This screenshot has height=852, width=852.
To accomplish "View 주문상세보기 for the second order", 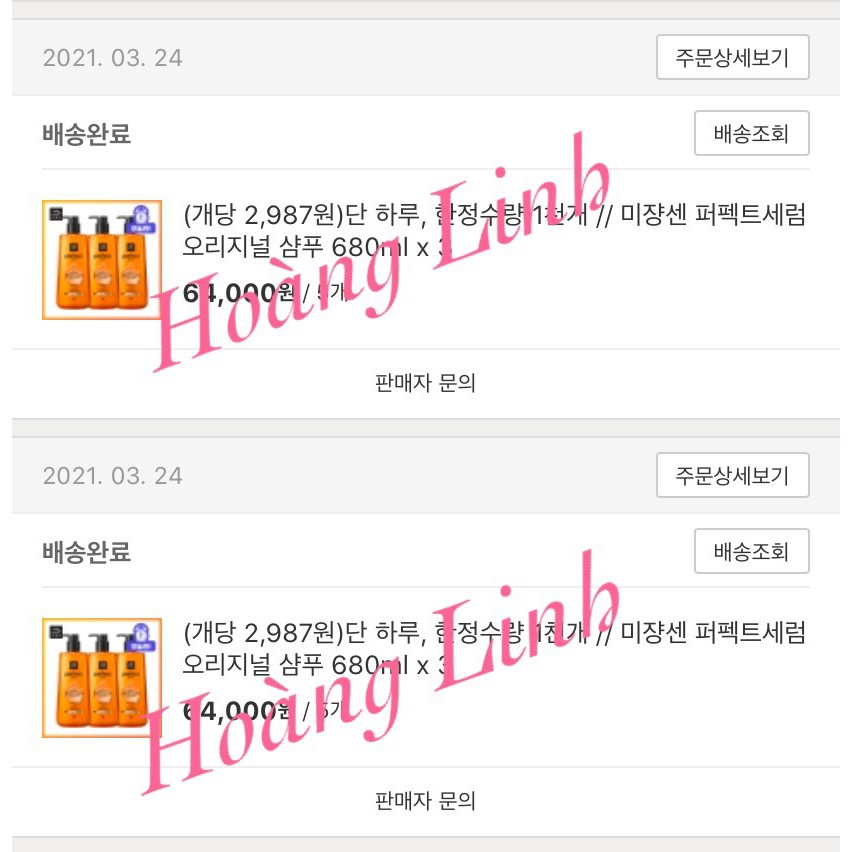I will click(732, 475).
